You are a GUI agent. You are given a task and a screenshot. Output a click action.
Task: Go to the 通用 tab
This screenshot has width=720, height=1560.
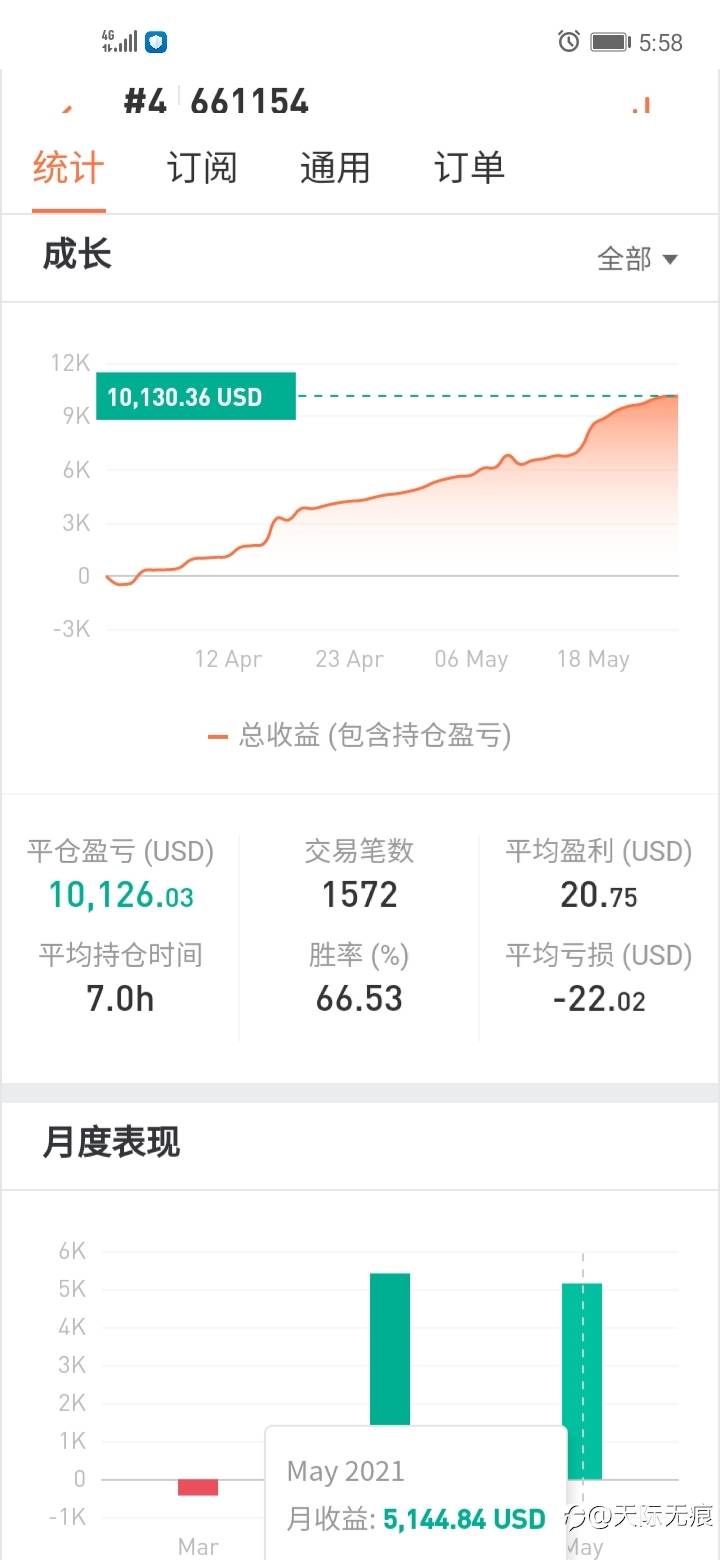tap(335, 169)
